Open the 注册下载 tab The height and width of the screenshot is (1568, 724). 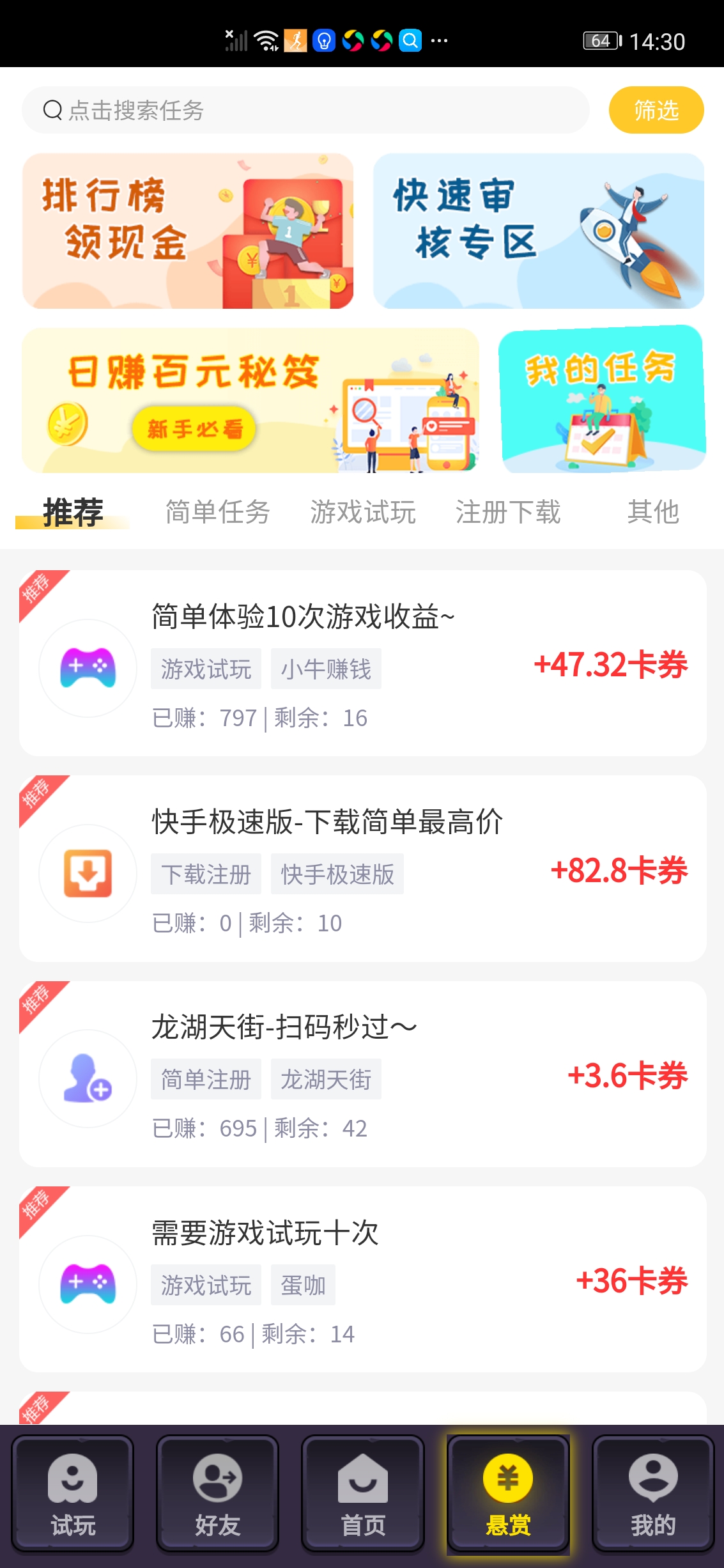click(509, 512)
